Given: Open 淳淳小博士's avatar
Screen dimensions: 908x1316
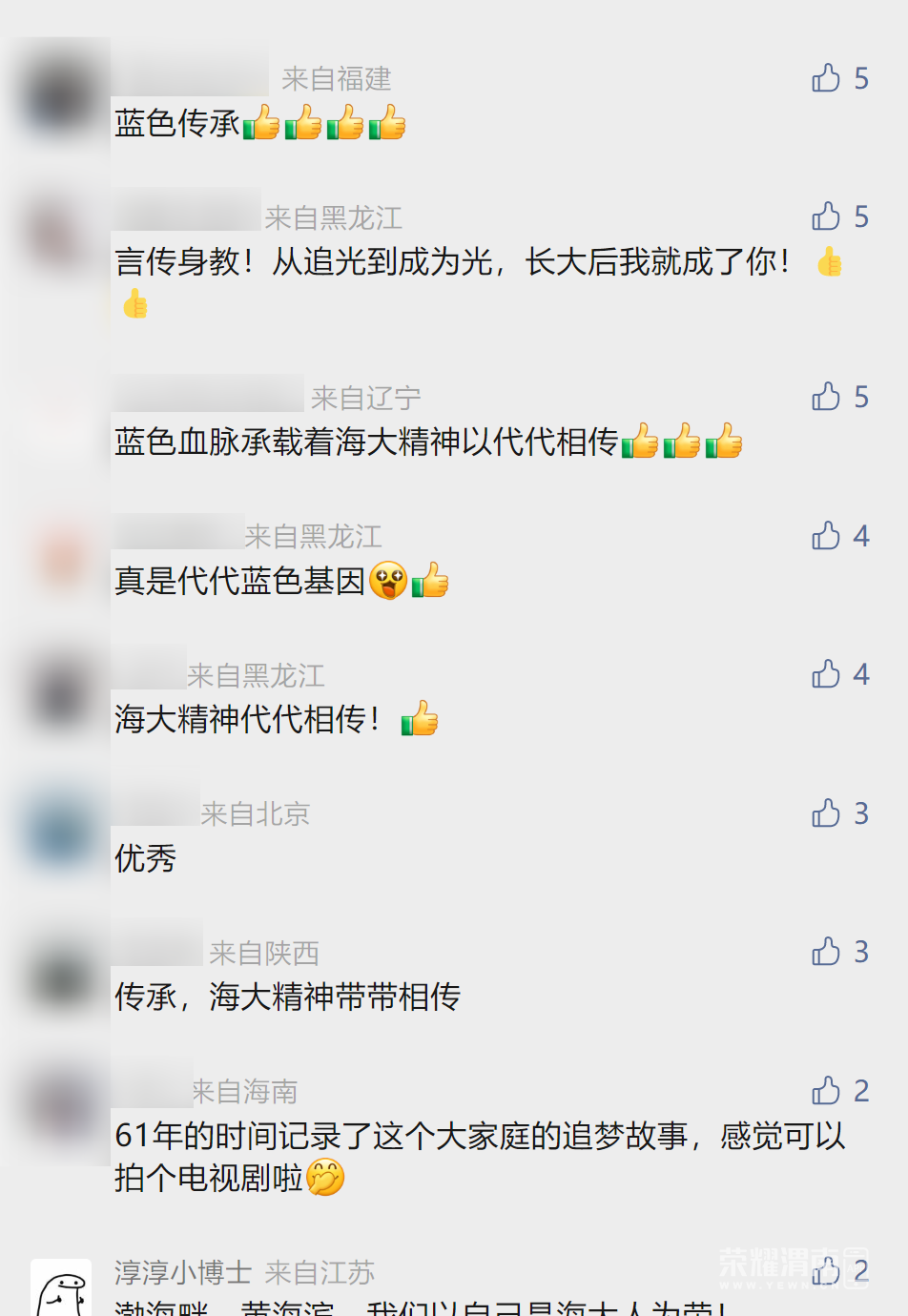Looking at the screenshot, I should [61, 1289].
